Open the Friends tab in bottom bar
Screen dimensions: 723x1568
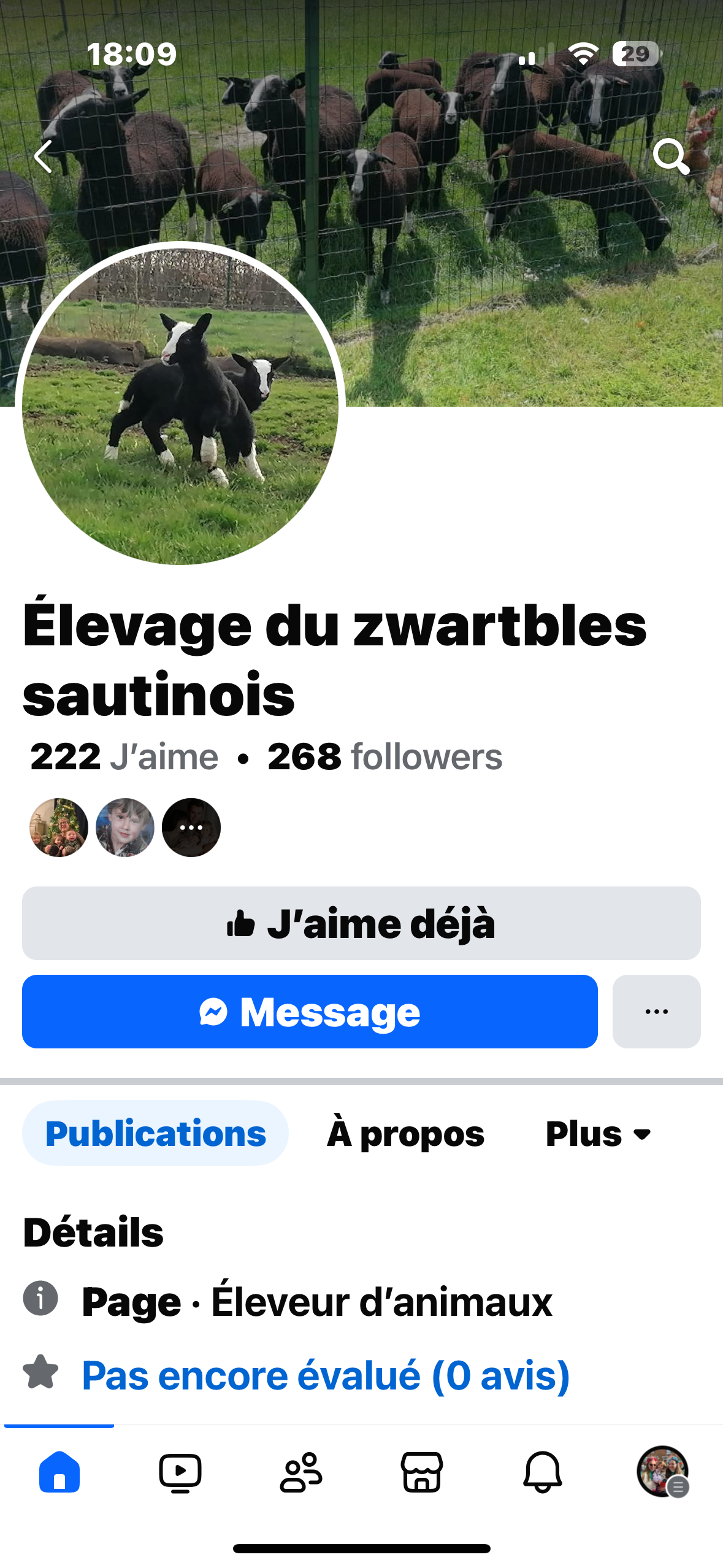click(x=300, y=1471)
